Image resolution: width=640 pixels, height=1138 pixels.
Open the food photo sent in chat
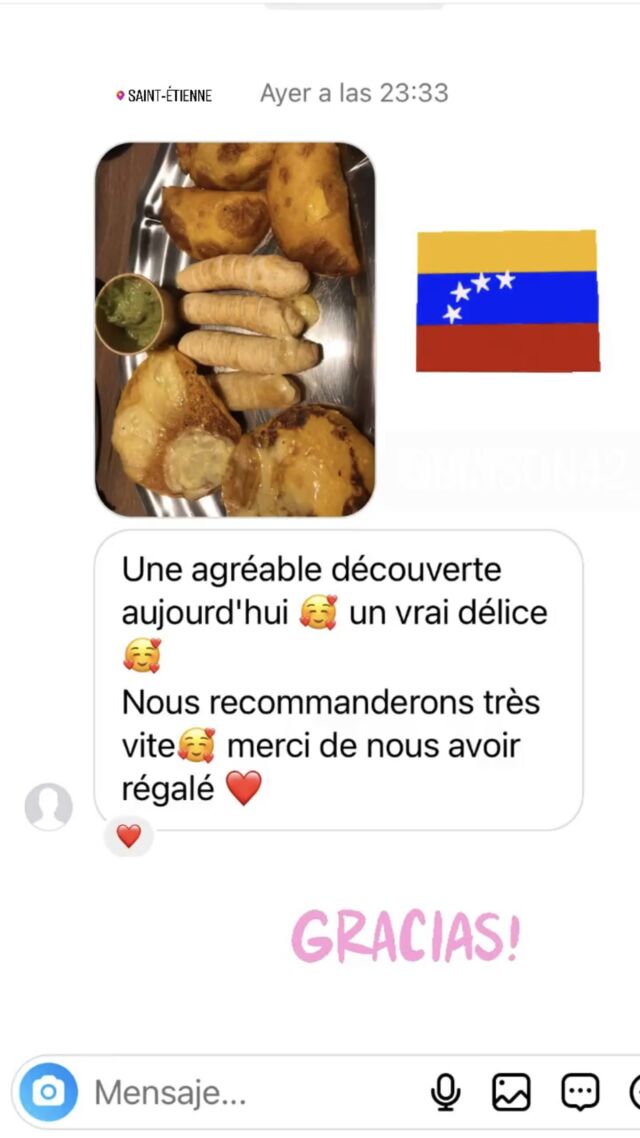[x=235, y=329]
